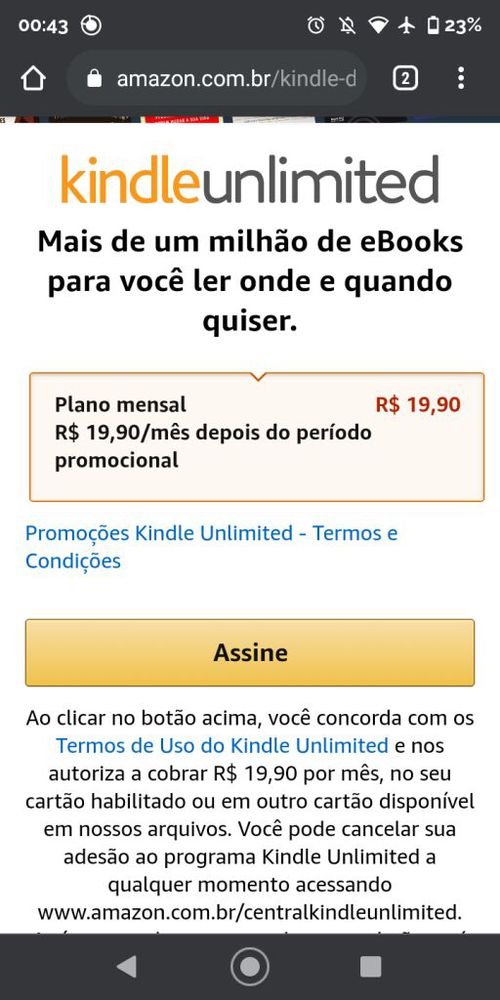Tap the browser home icon

pos(33,79)
